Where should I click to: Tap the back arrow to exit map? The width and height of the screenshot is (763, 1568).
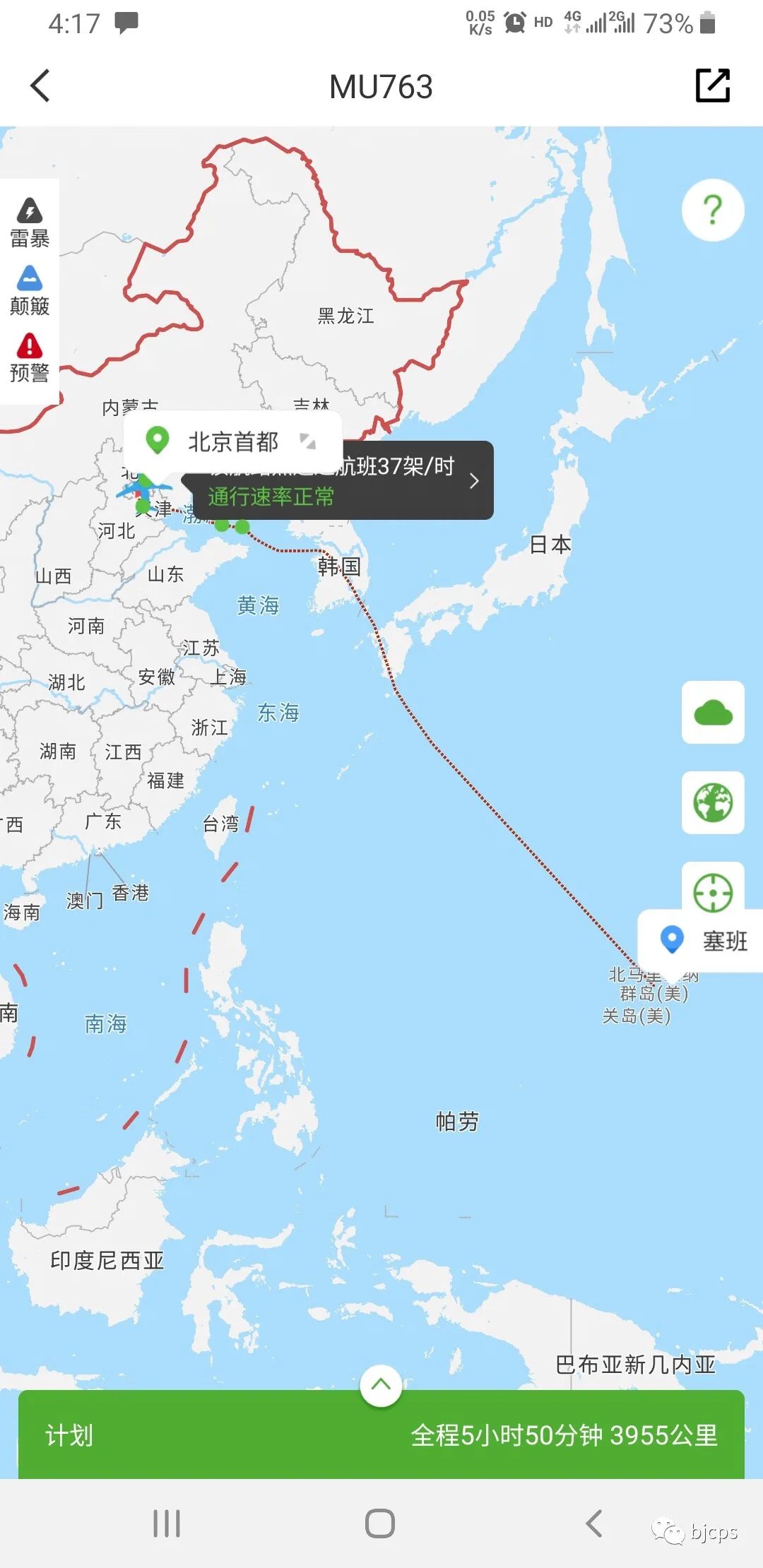click(x=40, y=86)
